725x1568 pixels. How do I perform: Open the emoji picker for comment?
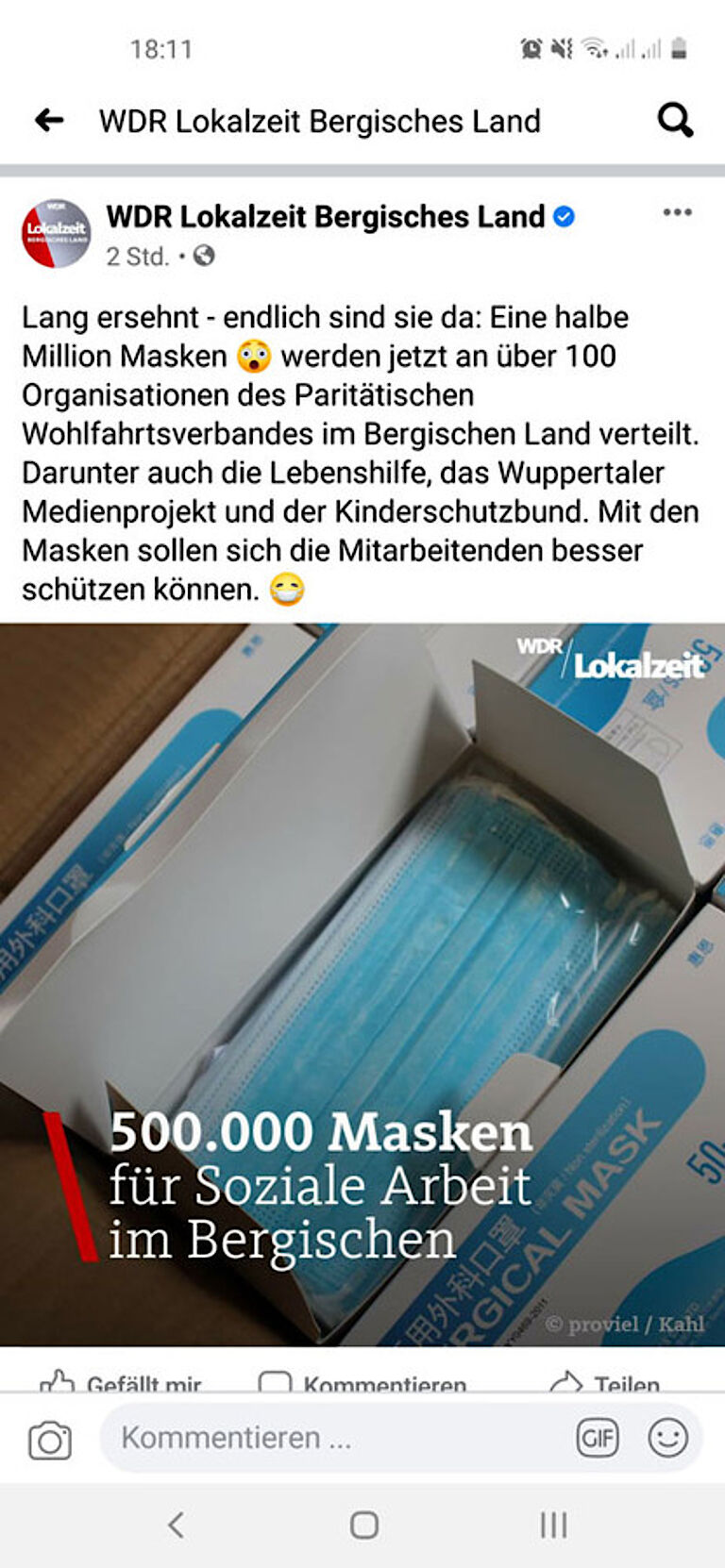(667, 1438)
